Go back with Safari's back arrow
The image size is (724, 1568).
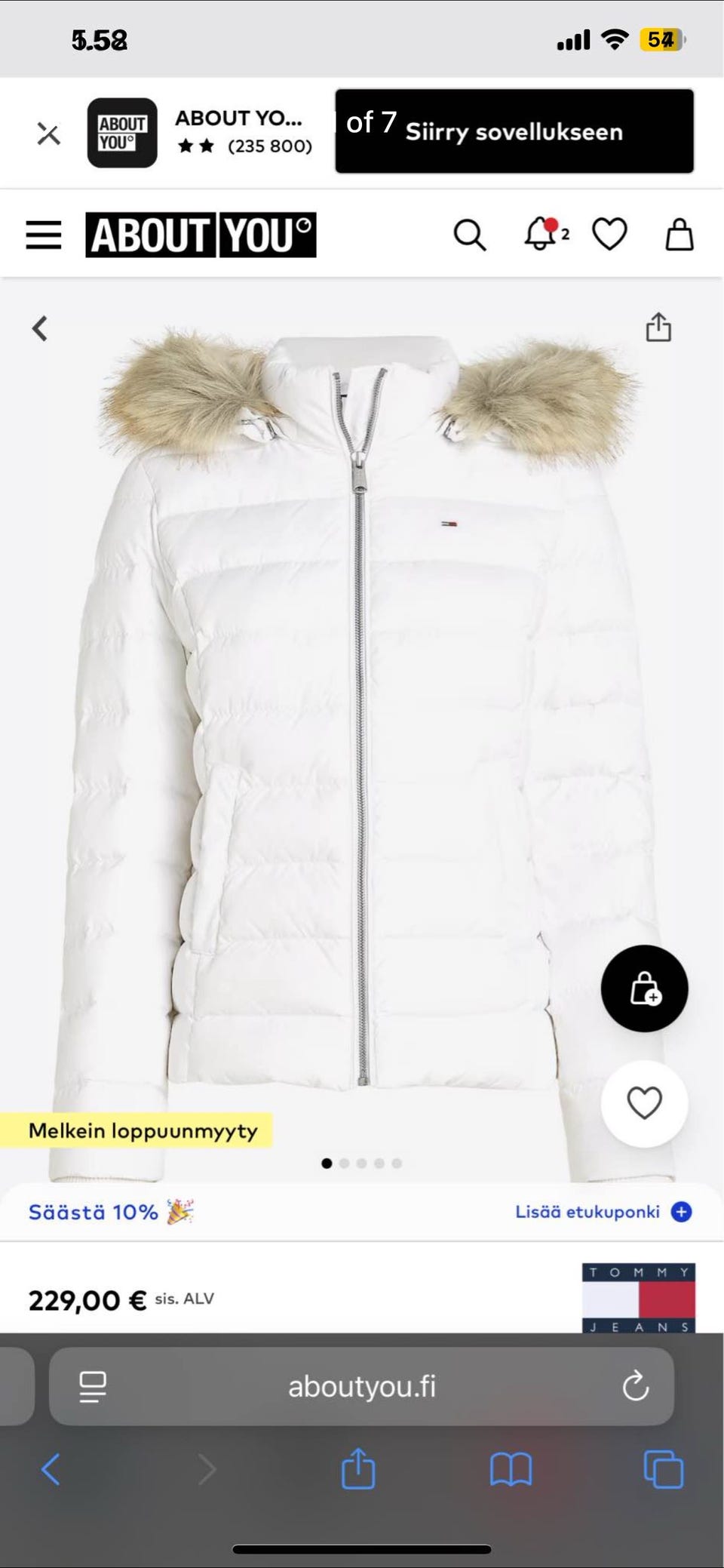point(51,1470)
